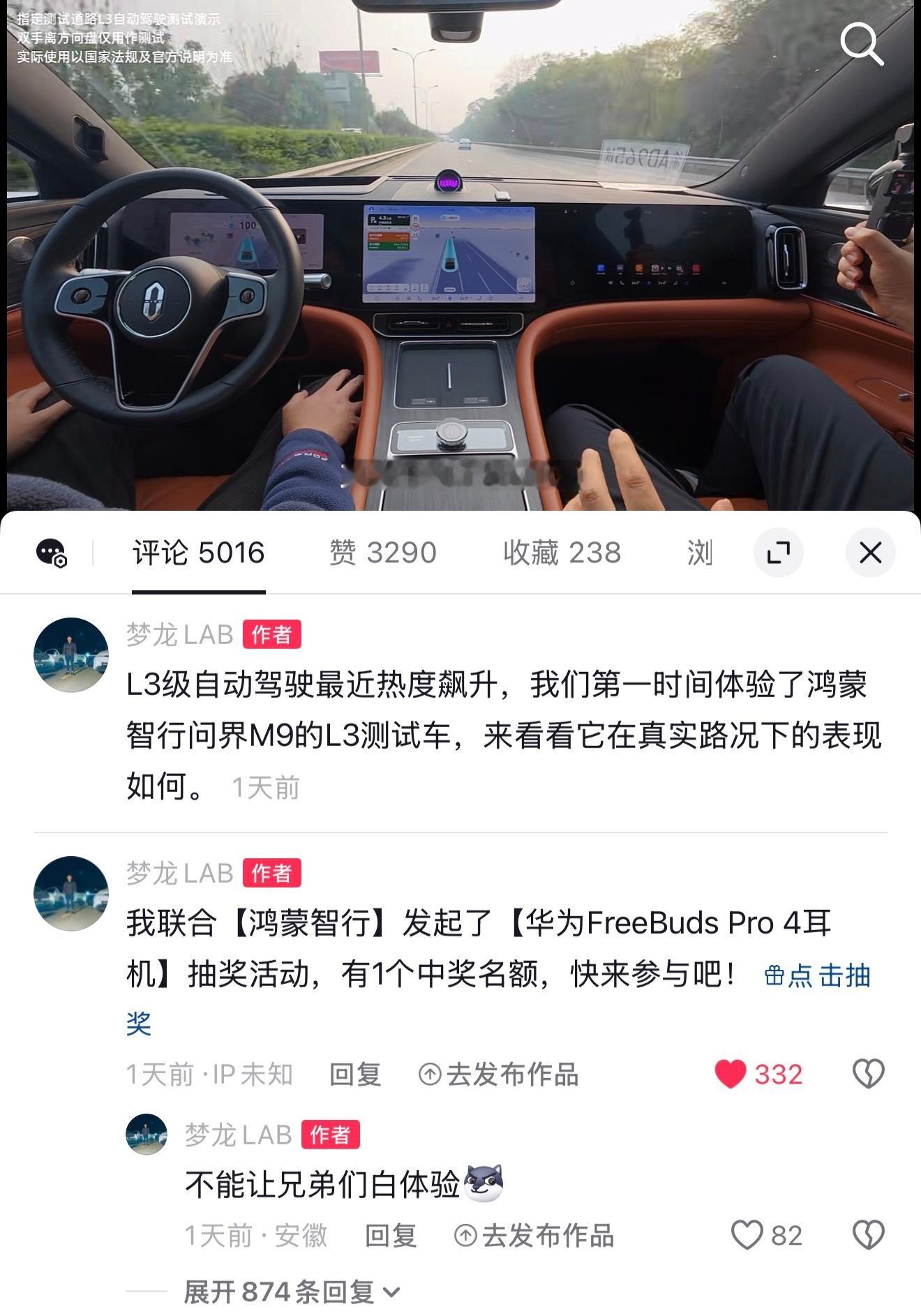Click the comment count under 评论 5016
Image resolution: width=921 pixels, height=1316 pixels.
coord(197,552)
